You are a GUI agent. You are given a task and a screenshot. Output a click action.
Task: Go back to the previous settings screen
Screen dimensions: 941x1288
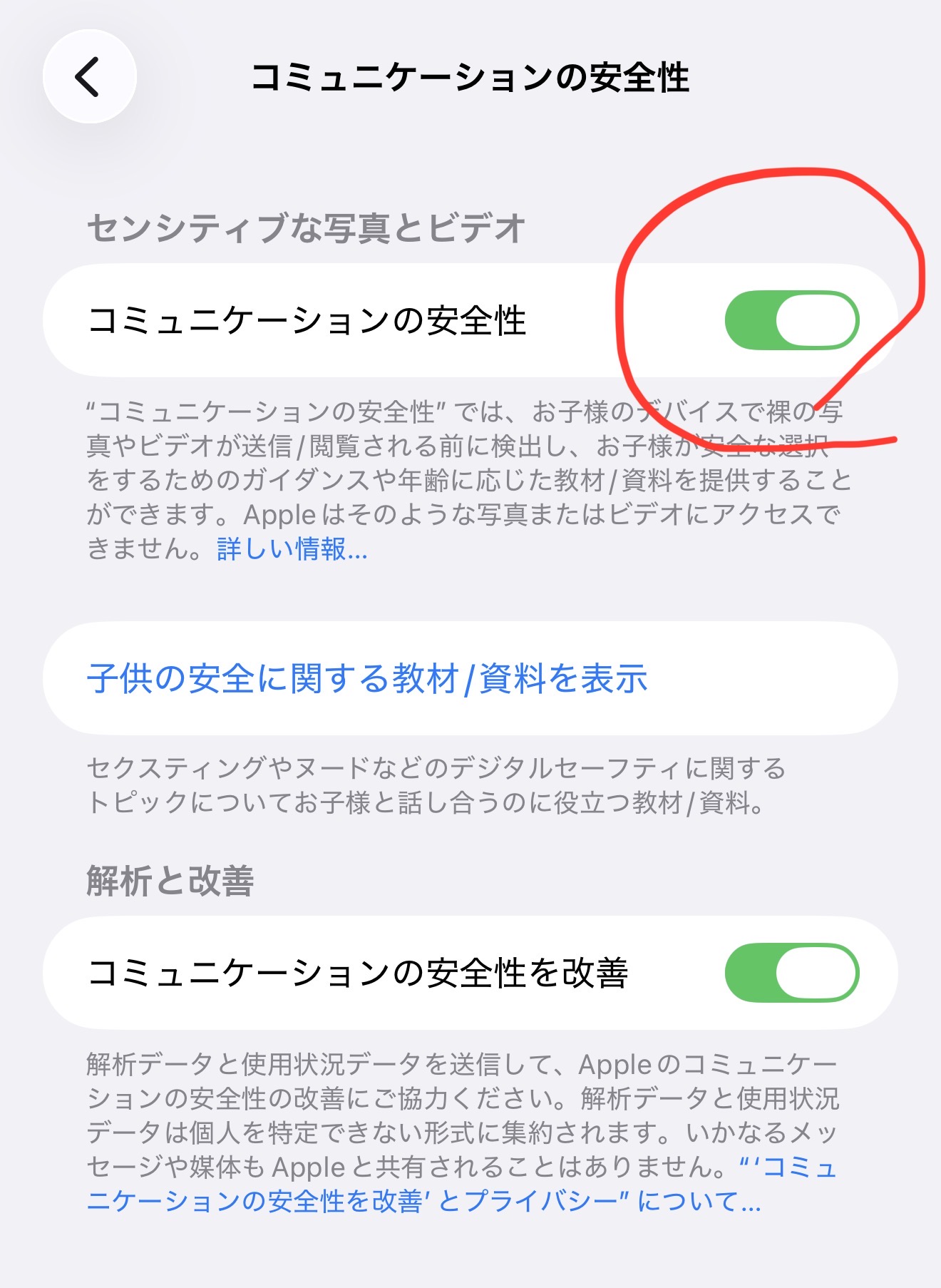pos(89,77)
